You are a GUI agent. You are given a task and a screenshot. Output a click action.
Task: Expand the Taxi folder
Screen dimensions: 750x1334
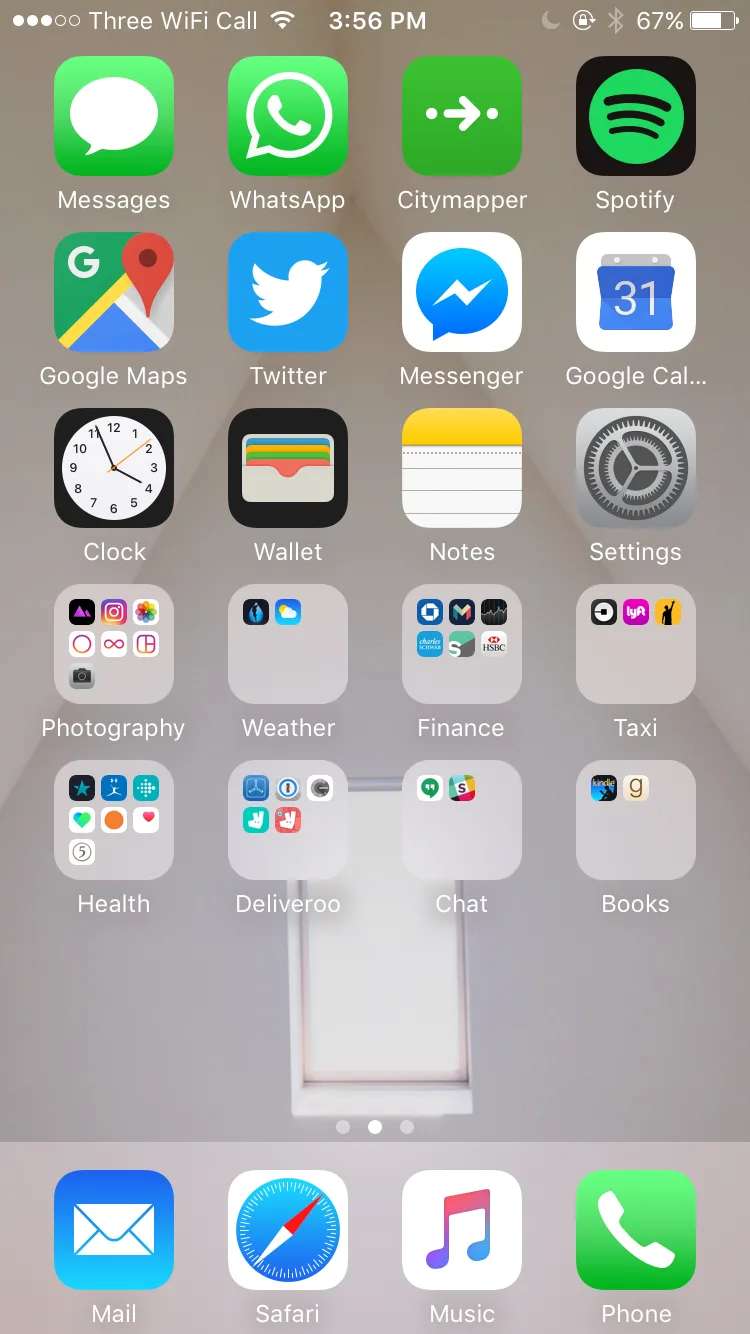point(636,644)
